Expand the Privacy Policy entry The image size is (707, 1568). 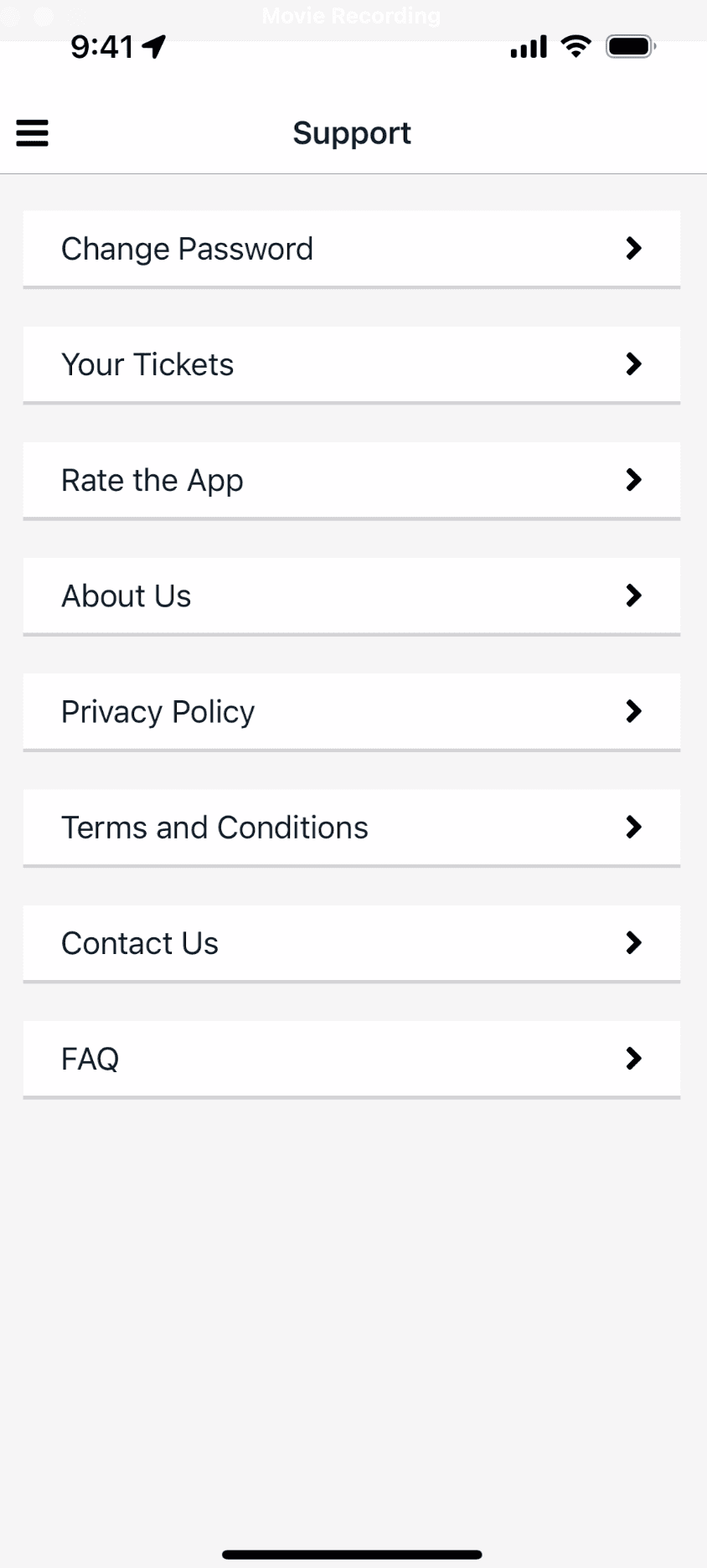pyautogui.click(x=352, y=711)
